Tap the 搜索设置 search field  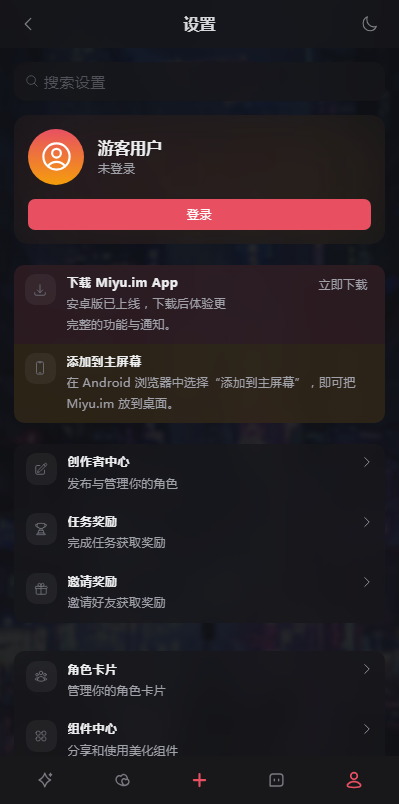[200, 82]
